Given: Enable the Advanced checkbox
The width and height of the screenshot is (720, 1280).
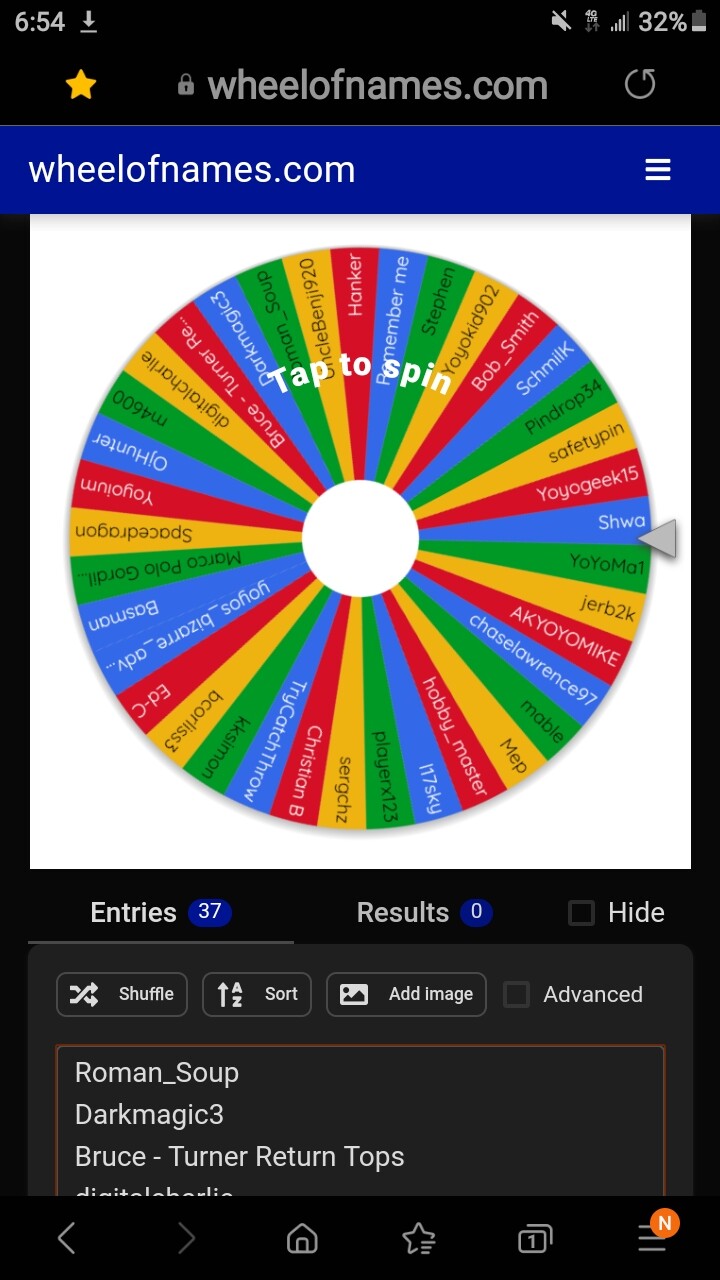Looking at the screenshot, I should pyautogui.click(x=516, y=994).
